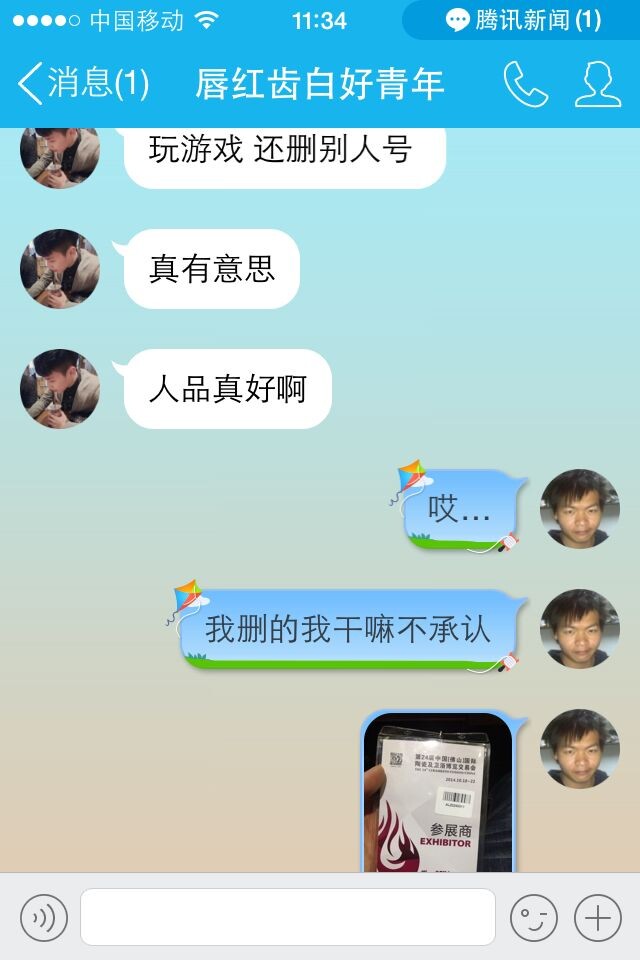This screenshot has width=640, height=960.
Task: Open the plus attachments menu
Action: coord(597,917)
